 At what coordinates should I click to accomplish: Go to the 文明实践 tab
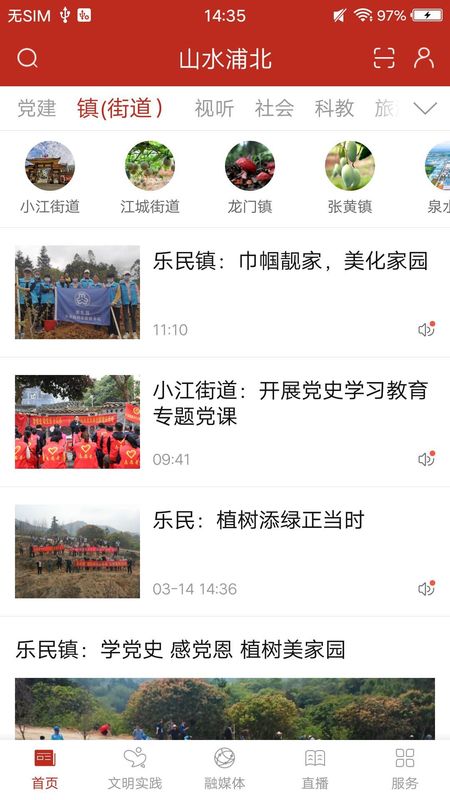tap(135, 769)
